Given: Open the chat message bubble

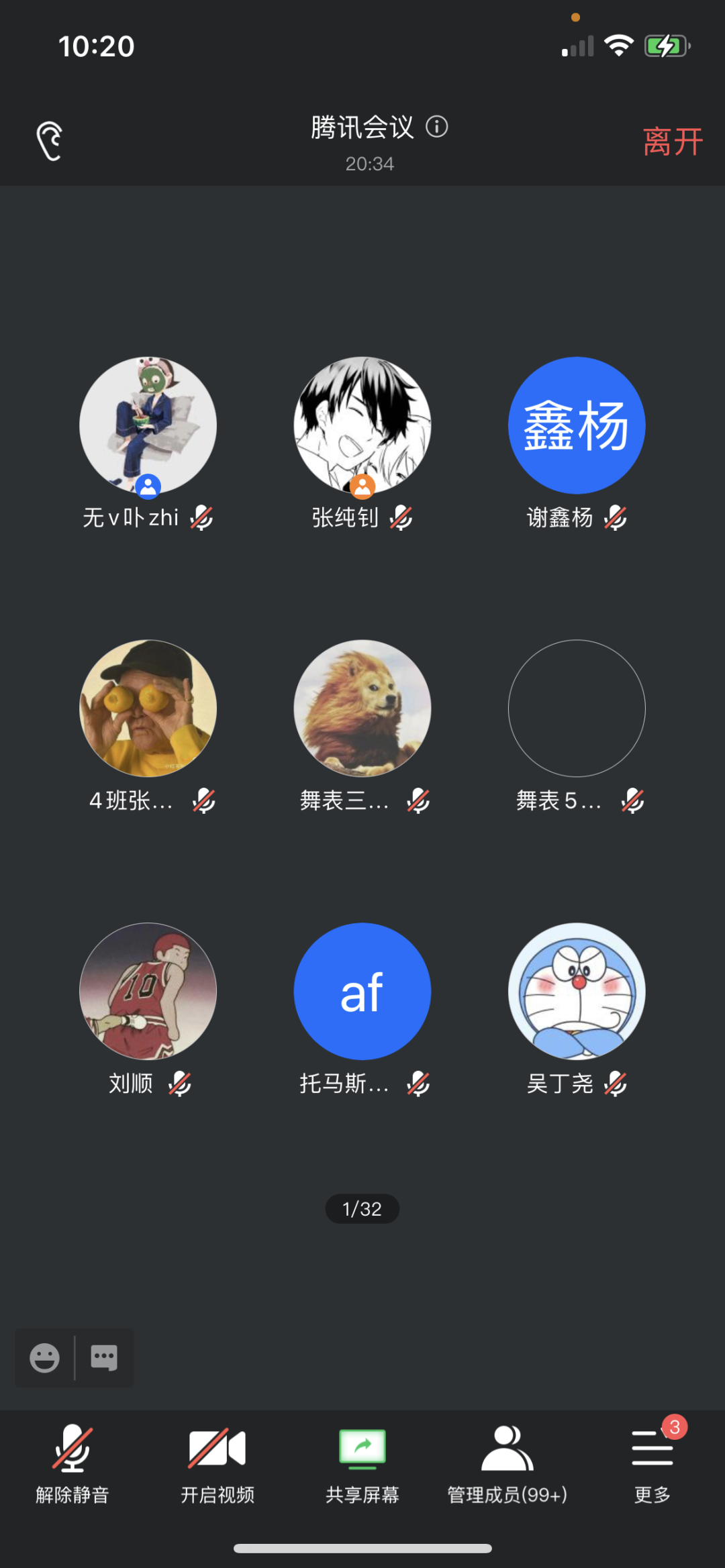Looking at the screenshot, I should click(104, 1358).
